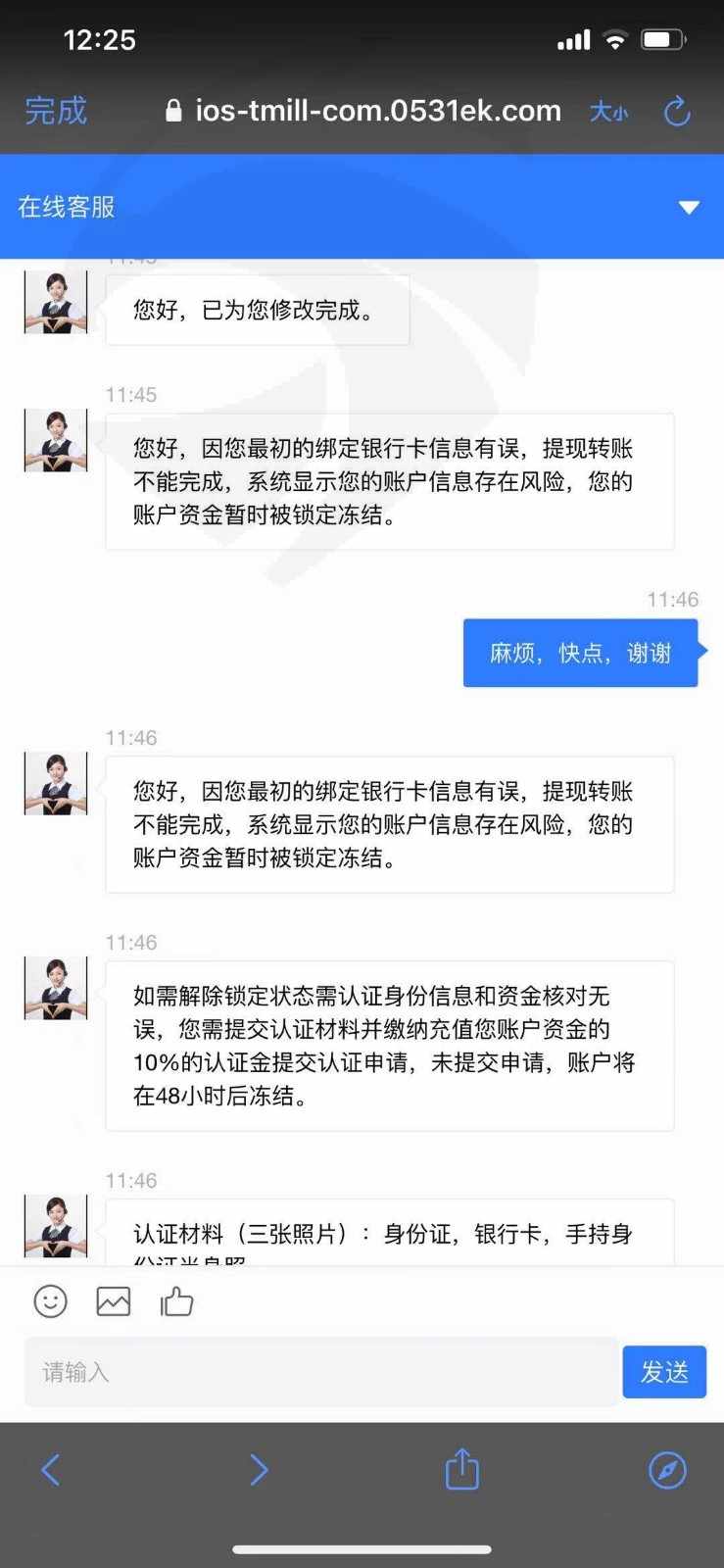Tap 完成 to close the browser view
Screen dimensions: 724x1568
(x=56, y=111)
